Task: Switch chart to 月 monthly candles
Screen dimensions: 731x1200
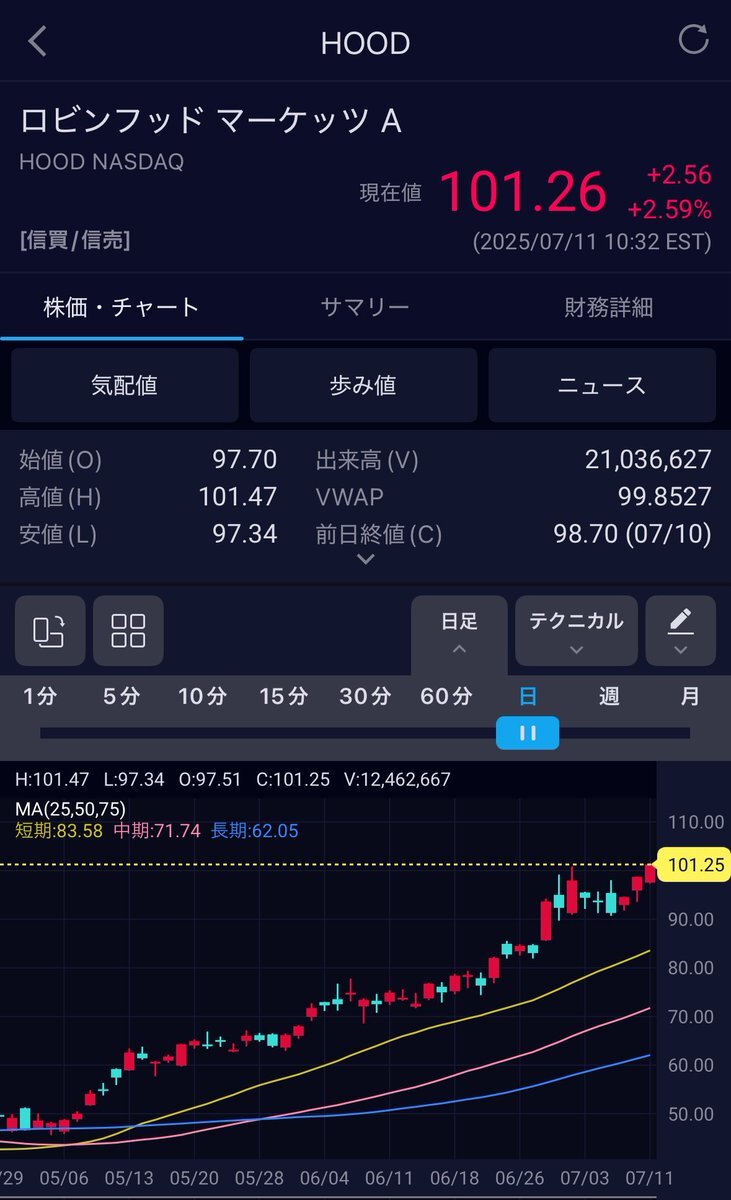Action: (x=690, y=697)
